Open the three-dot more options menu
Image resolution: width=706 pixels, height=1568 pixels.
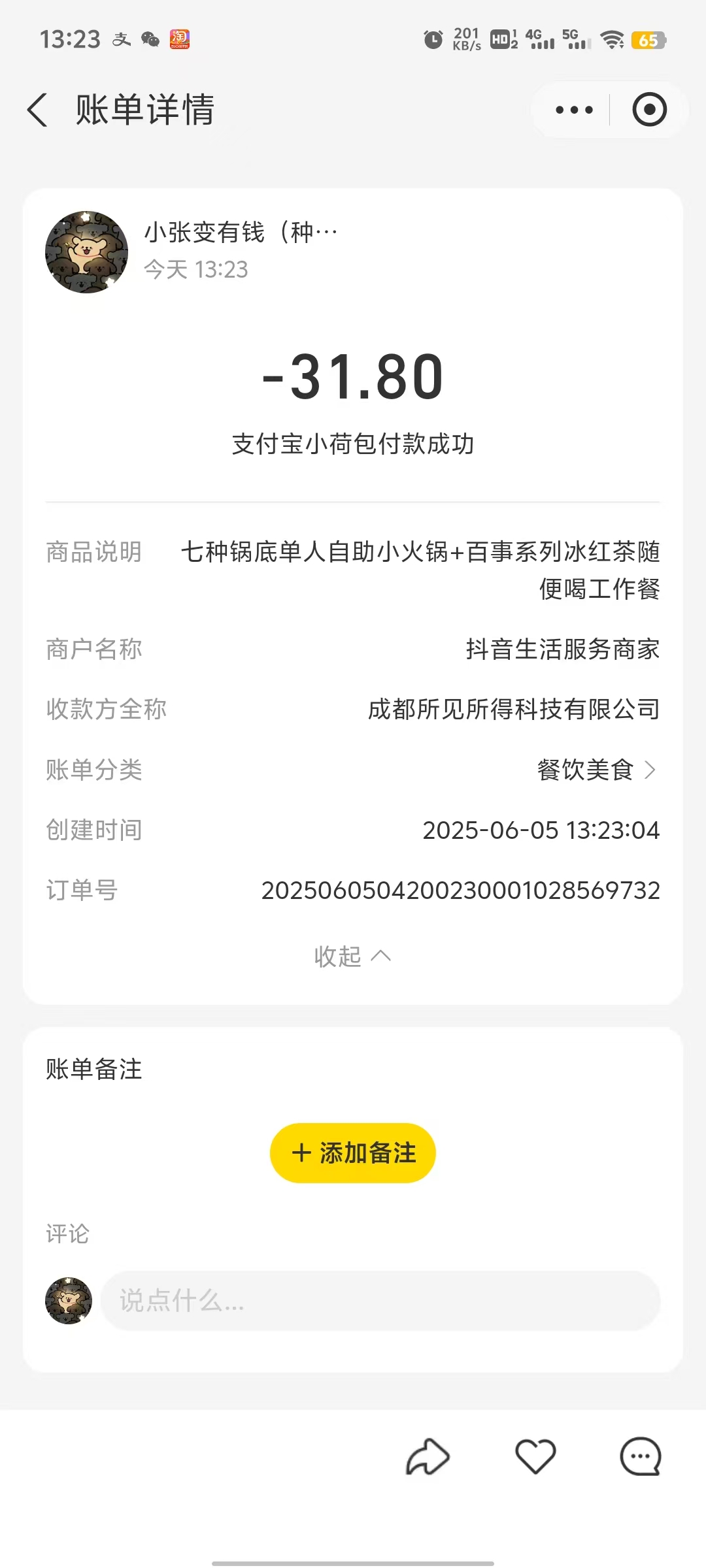tap(574, 110)
